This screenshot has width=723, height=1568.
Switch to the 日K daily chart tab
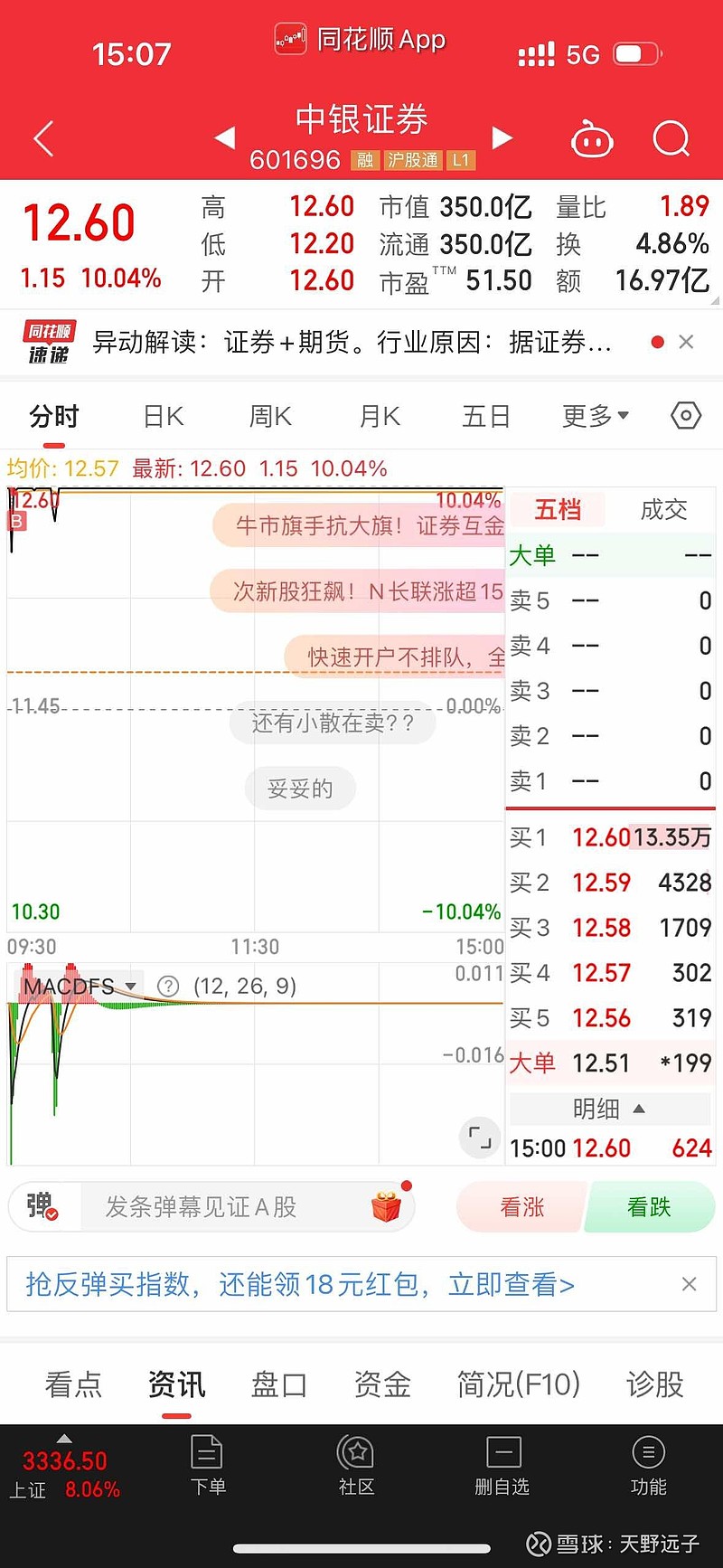[x=162, y=415]
